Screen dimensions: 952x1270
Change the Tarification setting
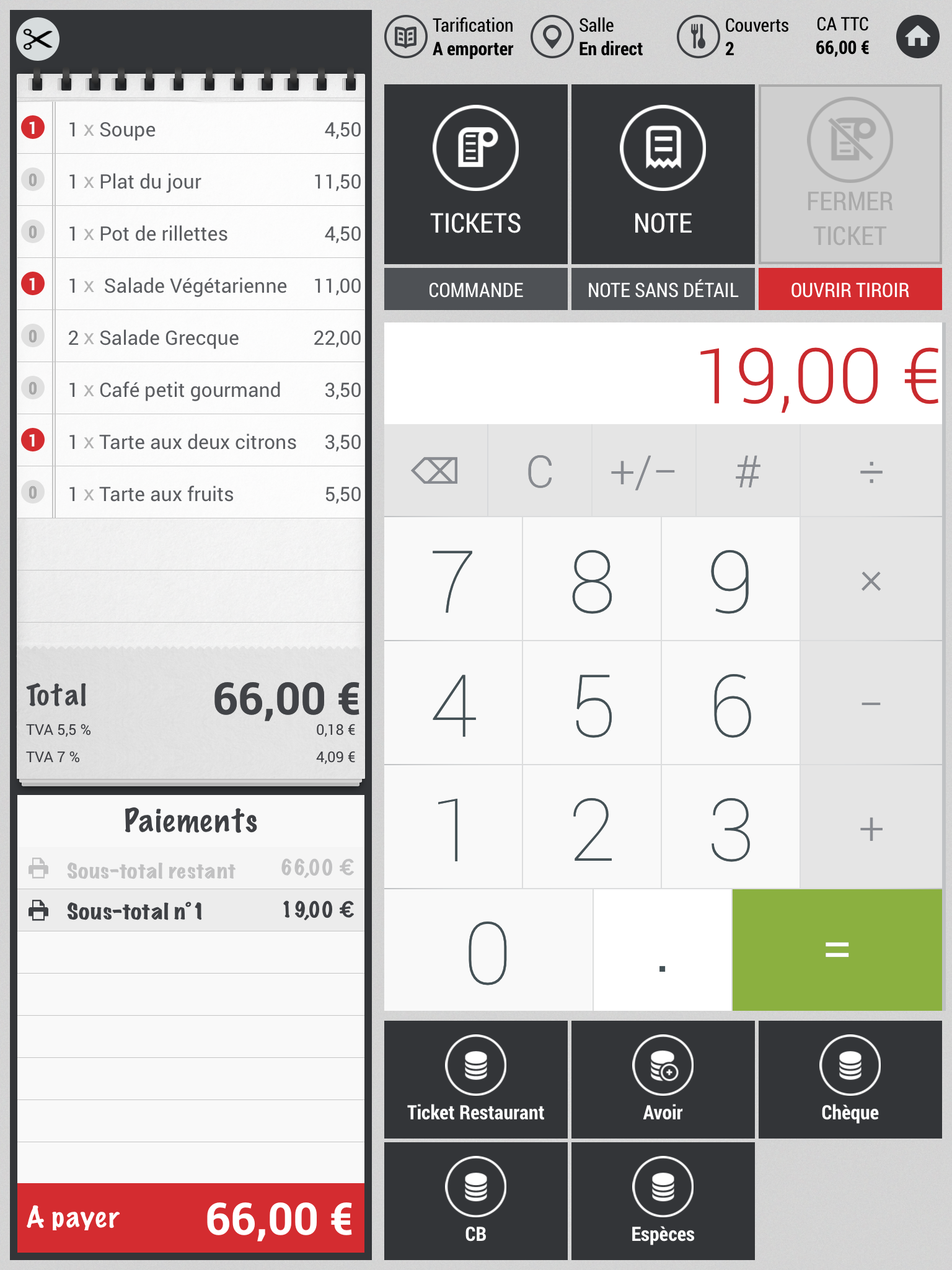(451, 37)
